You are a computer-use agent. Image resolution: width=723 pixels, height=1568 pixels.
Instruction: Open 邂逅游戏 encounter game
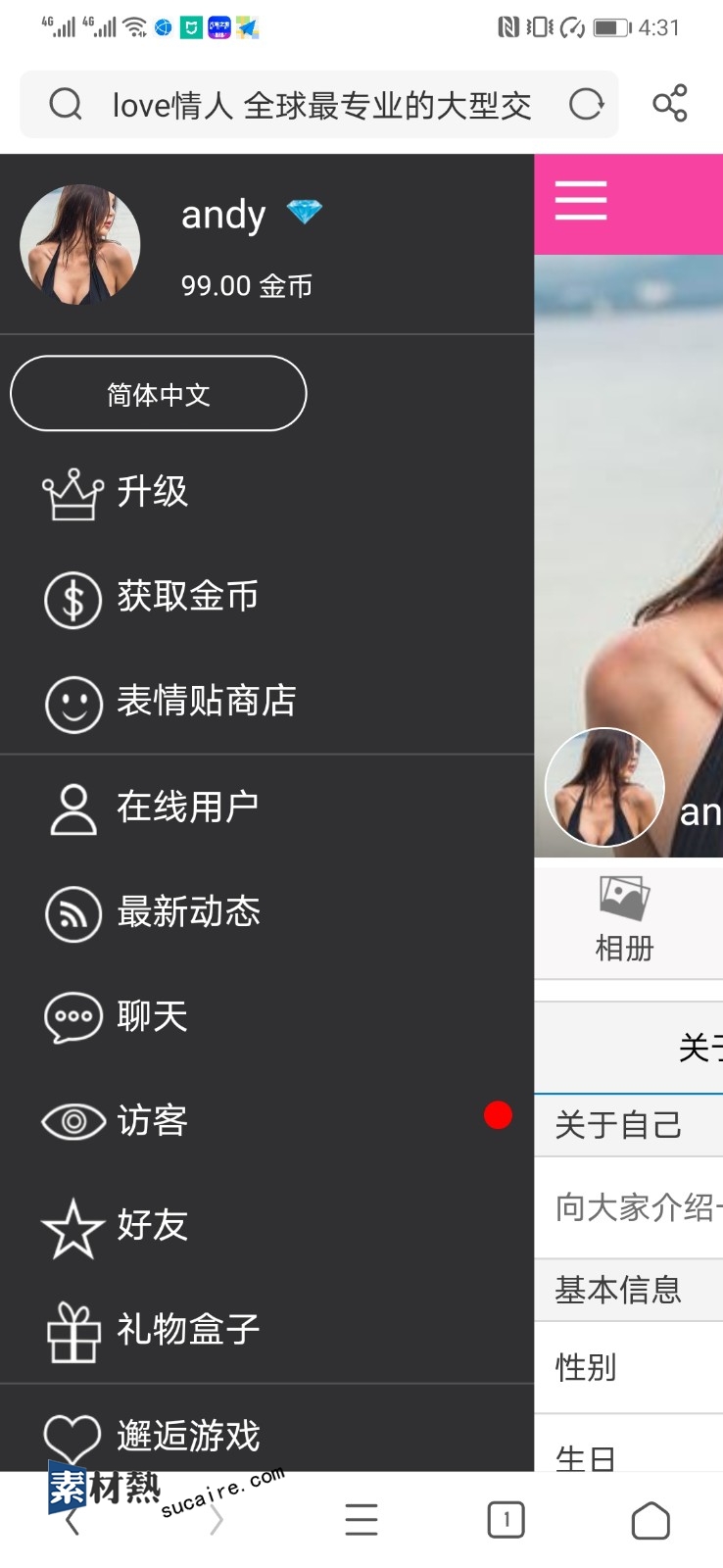click(x=188, y=1436)
